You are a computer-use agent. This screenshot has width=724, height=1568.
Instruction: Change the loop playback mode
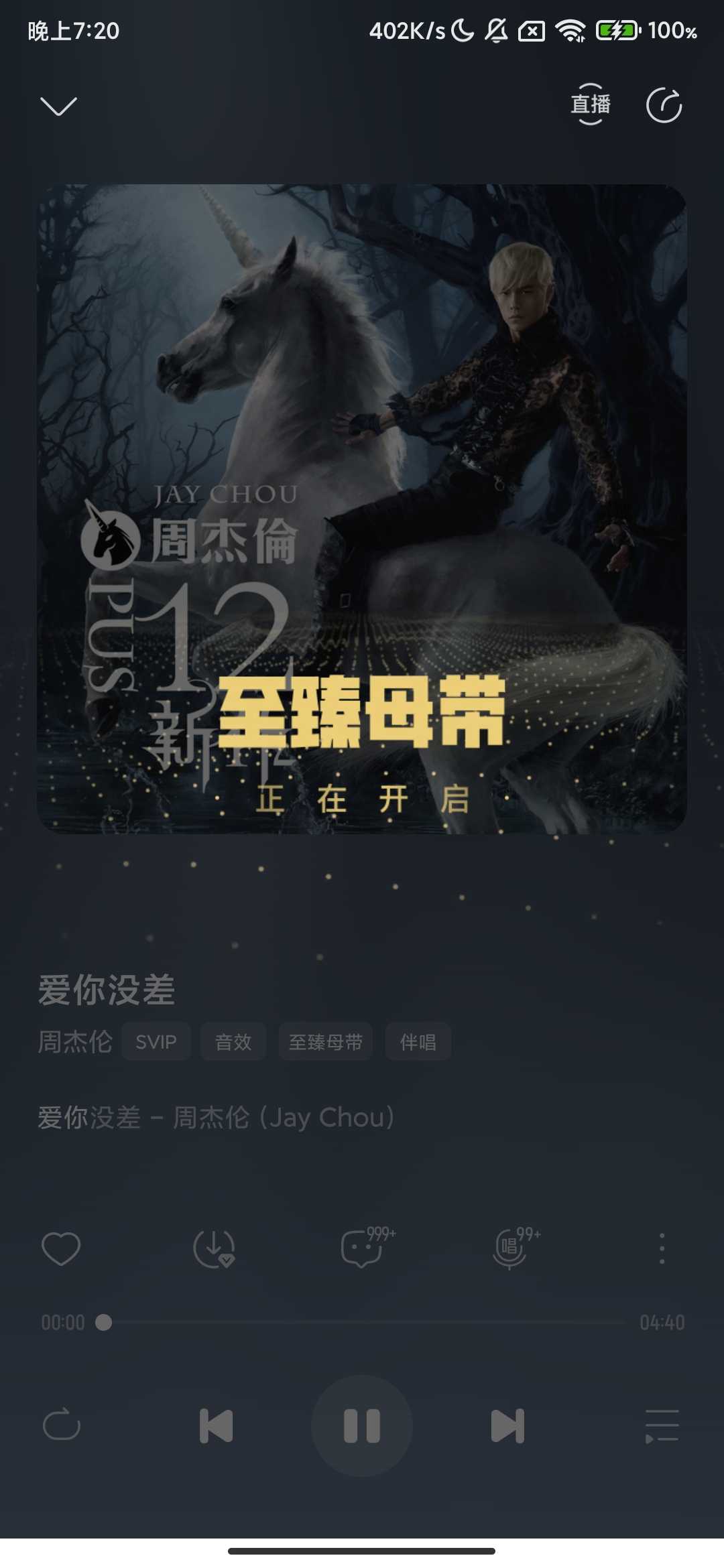62,1425
